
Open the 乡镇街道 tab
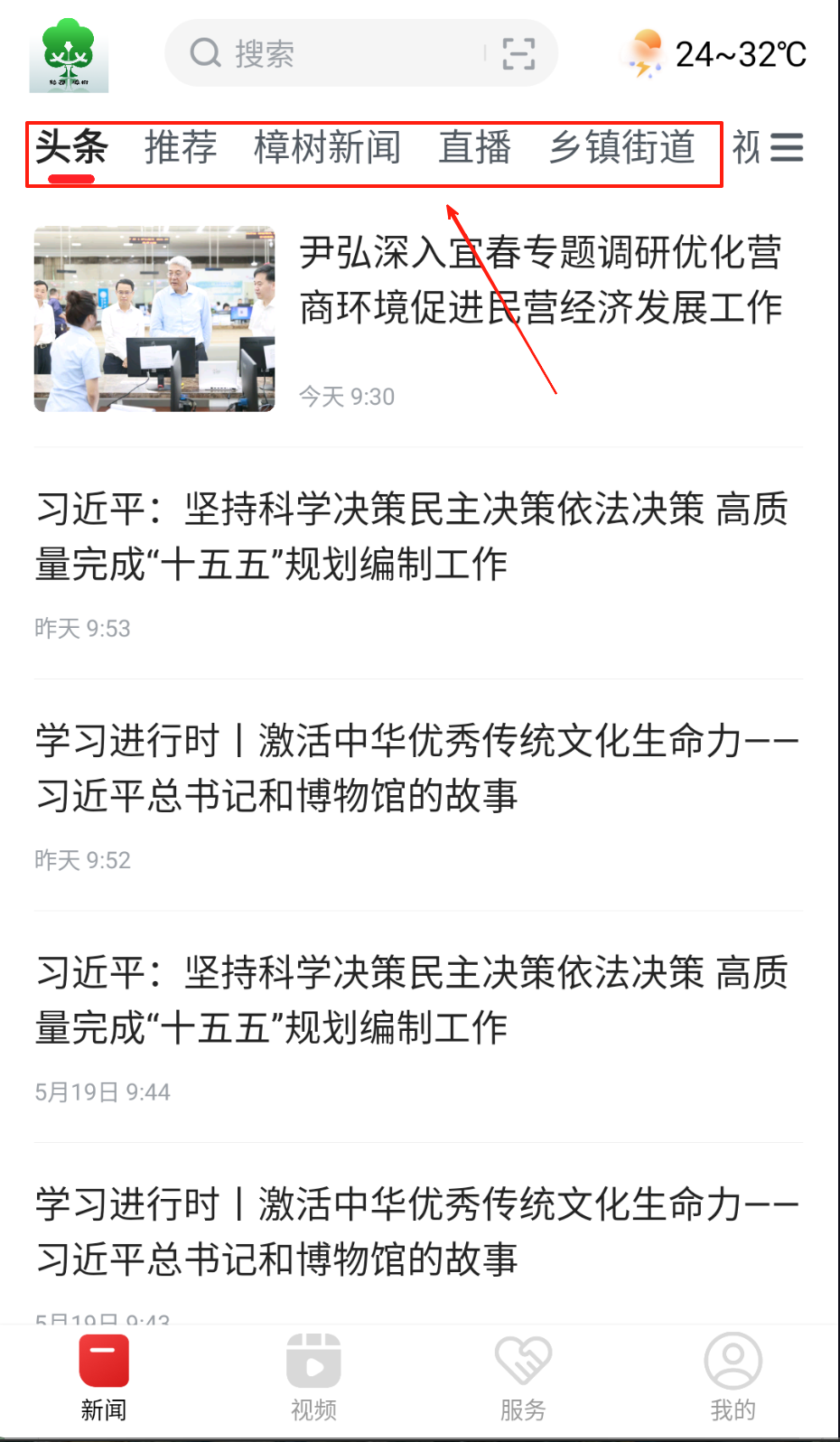point(622,147)
